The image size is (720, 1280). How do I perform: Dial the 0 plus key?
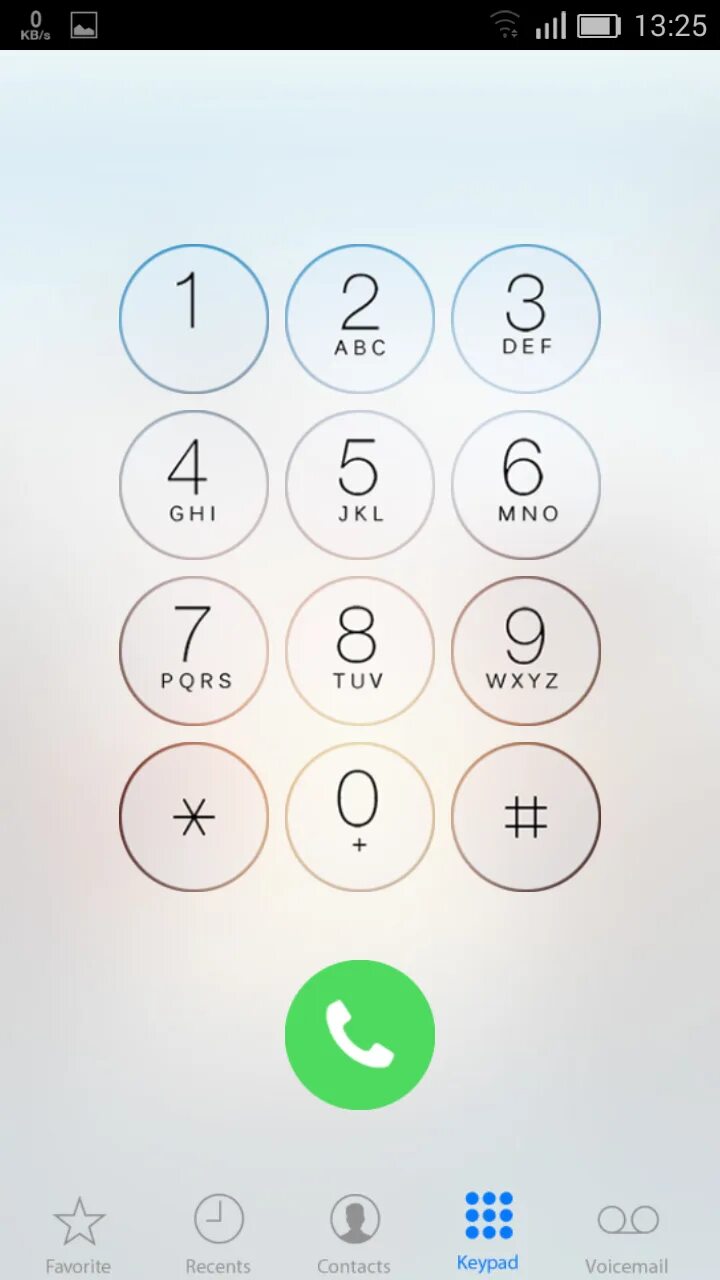pos(360,817)
